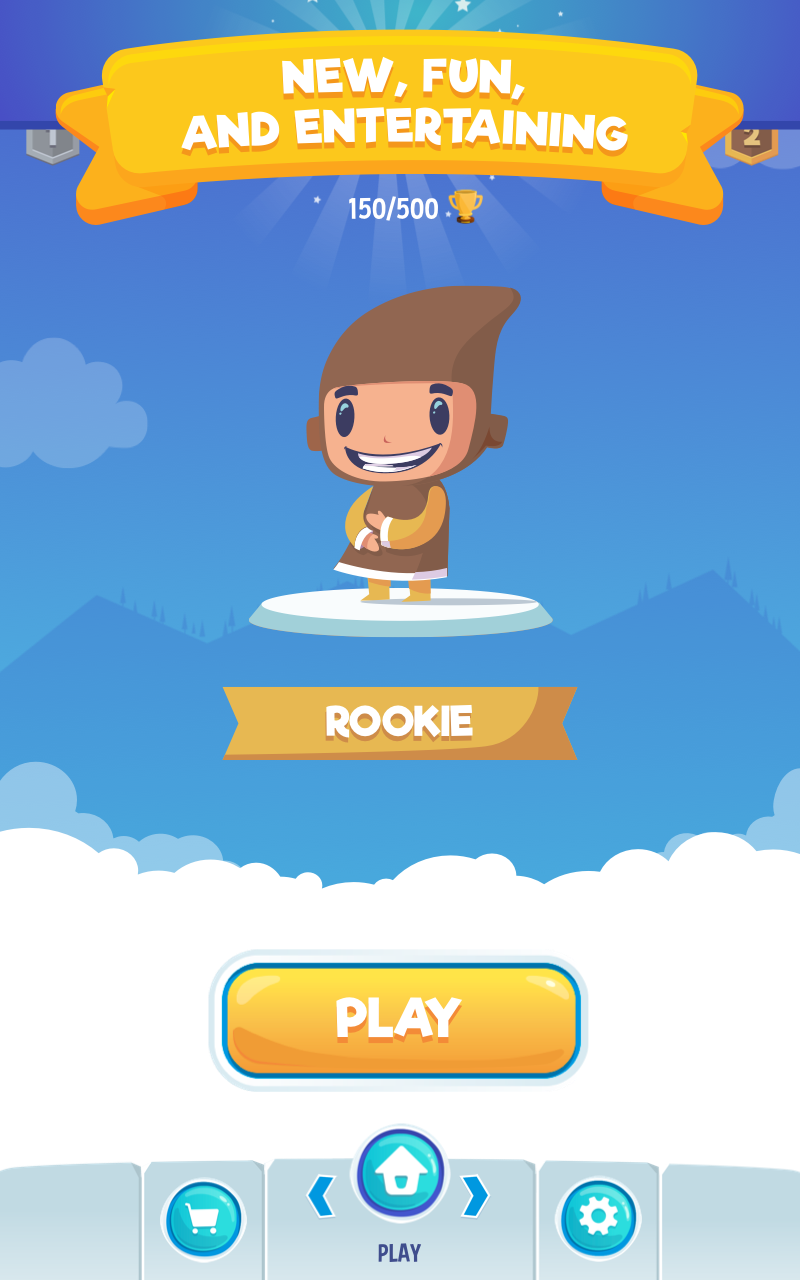Start the game with the big Play button
Viewport: 800px width, 1280px height.
400,1020
